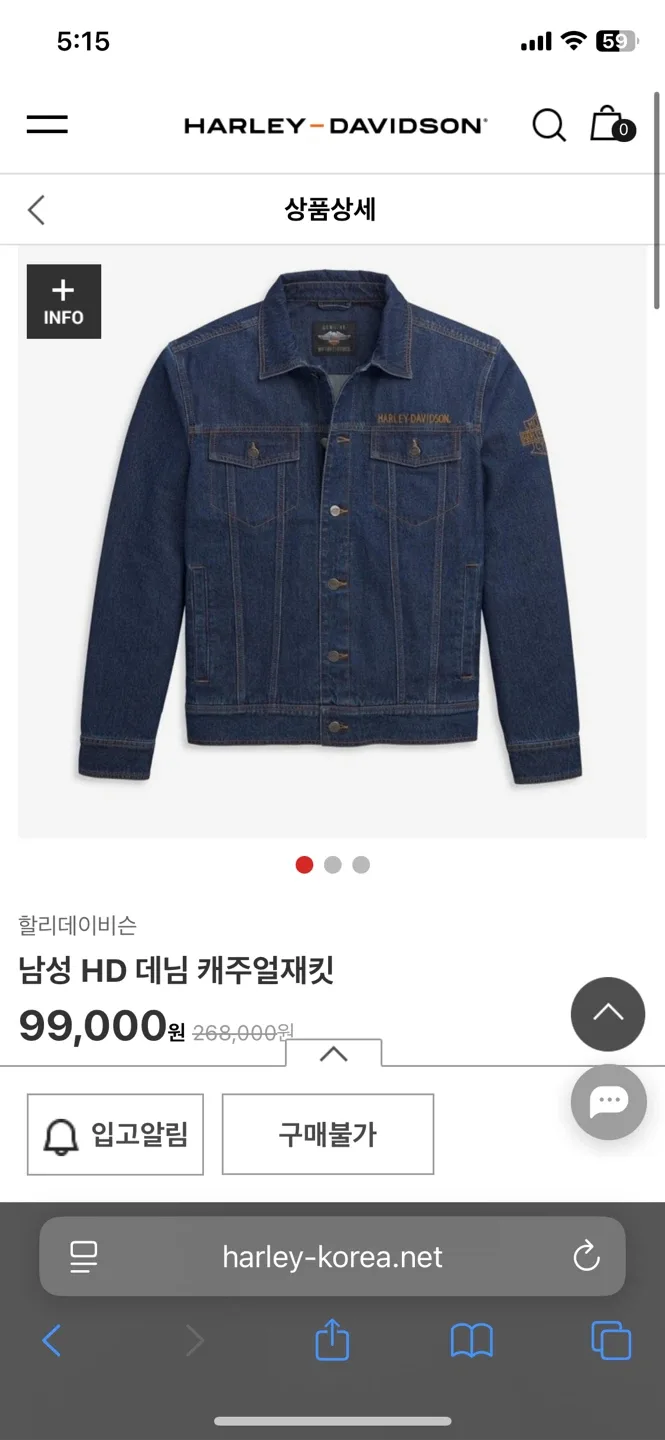
Task: Go to the previous page in Safari
Action: tap(52, 1340)
